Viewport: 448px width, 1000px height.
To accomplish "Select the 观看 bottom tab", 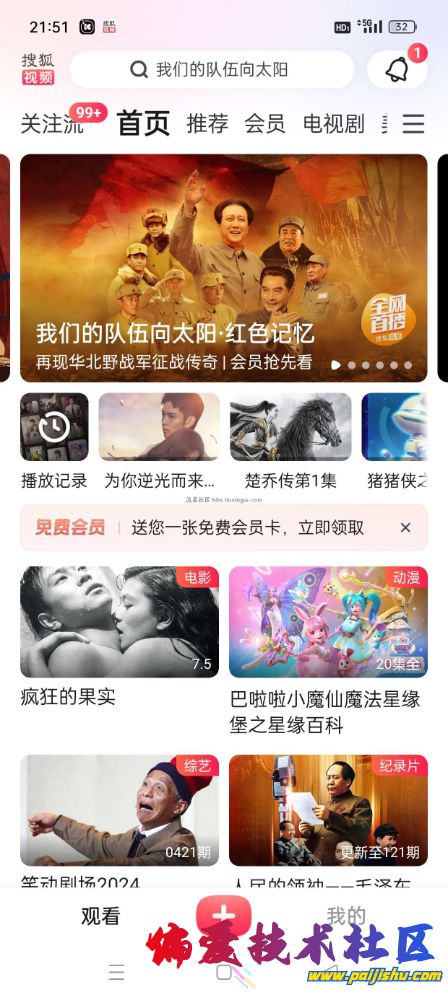I will click(101, 916).
